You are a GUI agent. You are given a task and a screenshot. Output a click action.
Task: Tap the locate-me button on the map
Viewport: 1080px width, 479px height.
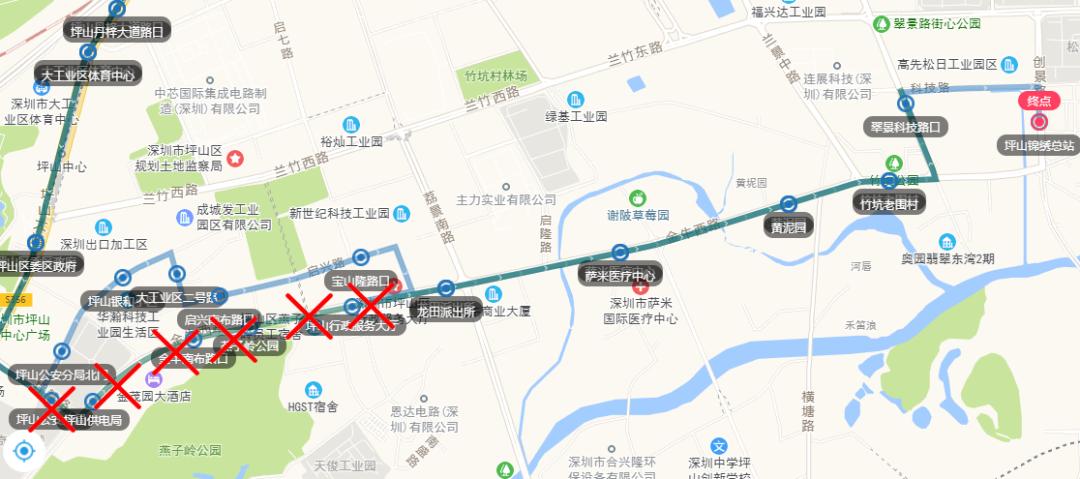coord(24,451)
